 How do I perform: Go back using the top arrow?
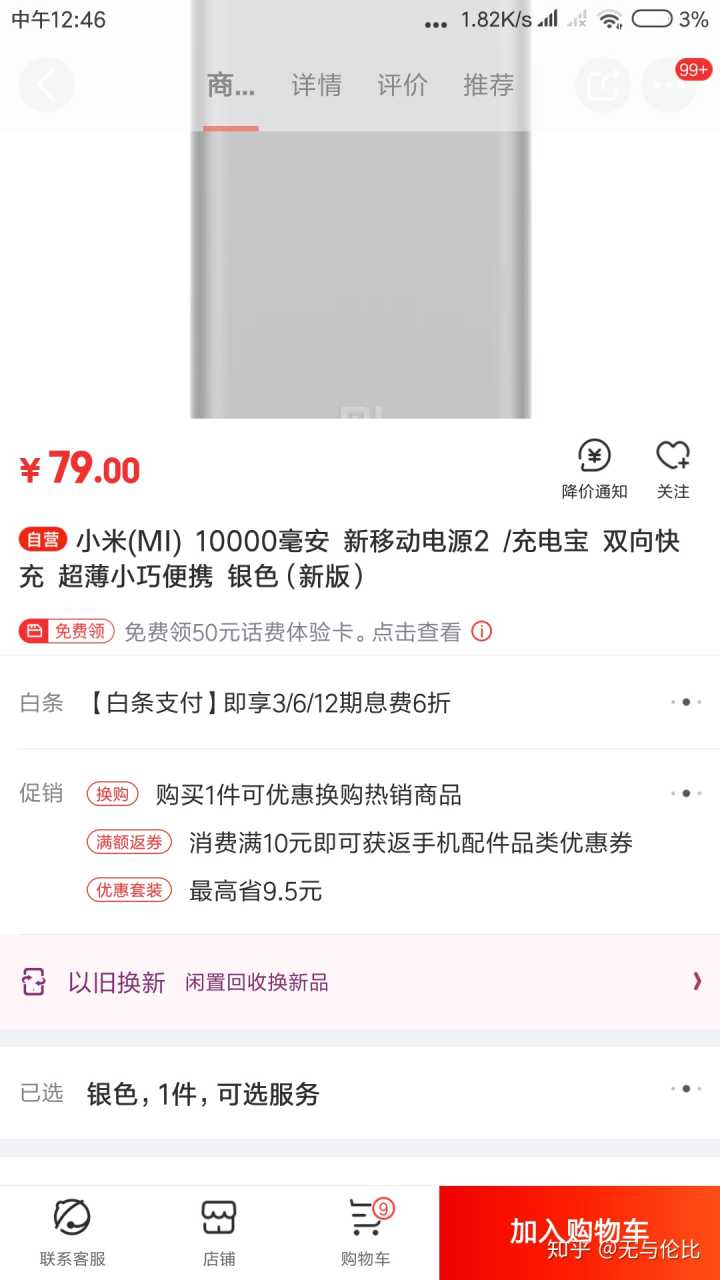coord(46,86)
